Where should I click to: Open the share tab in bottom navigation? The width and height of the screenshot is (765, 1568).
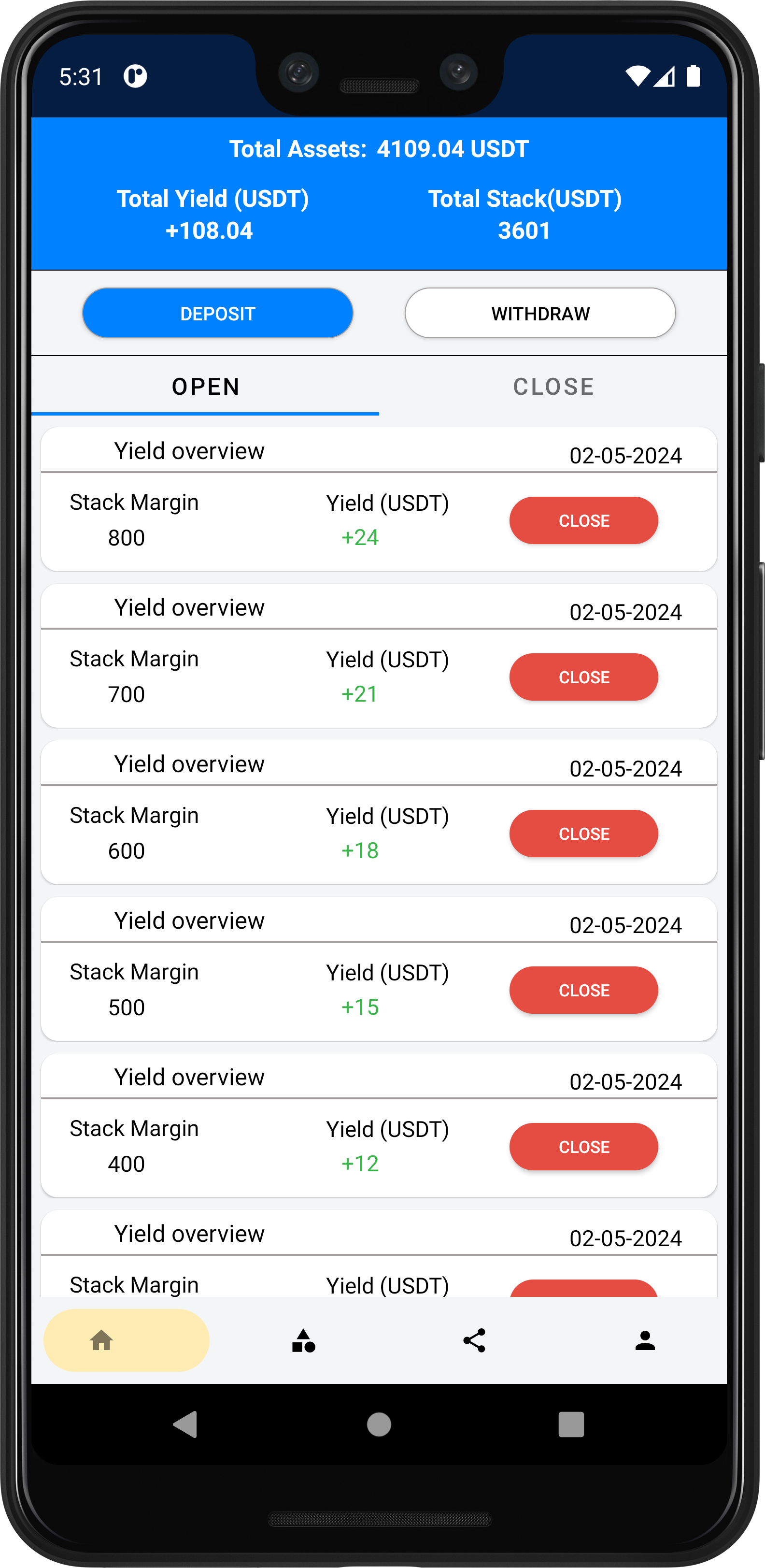[x=474, y=1340]
